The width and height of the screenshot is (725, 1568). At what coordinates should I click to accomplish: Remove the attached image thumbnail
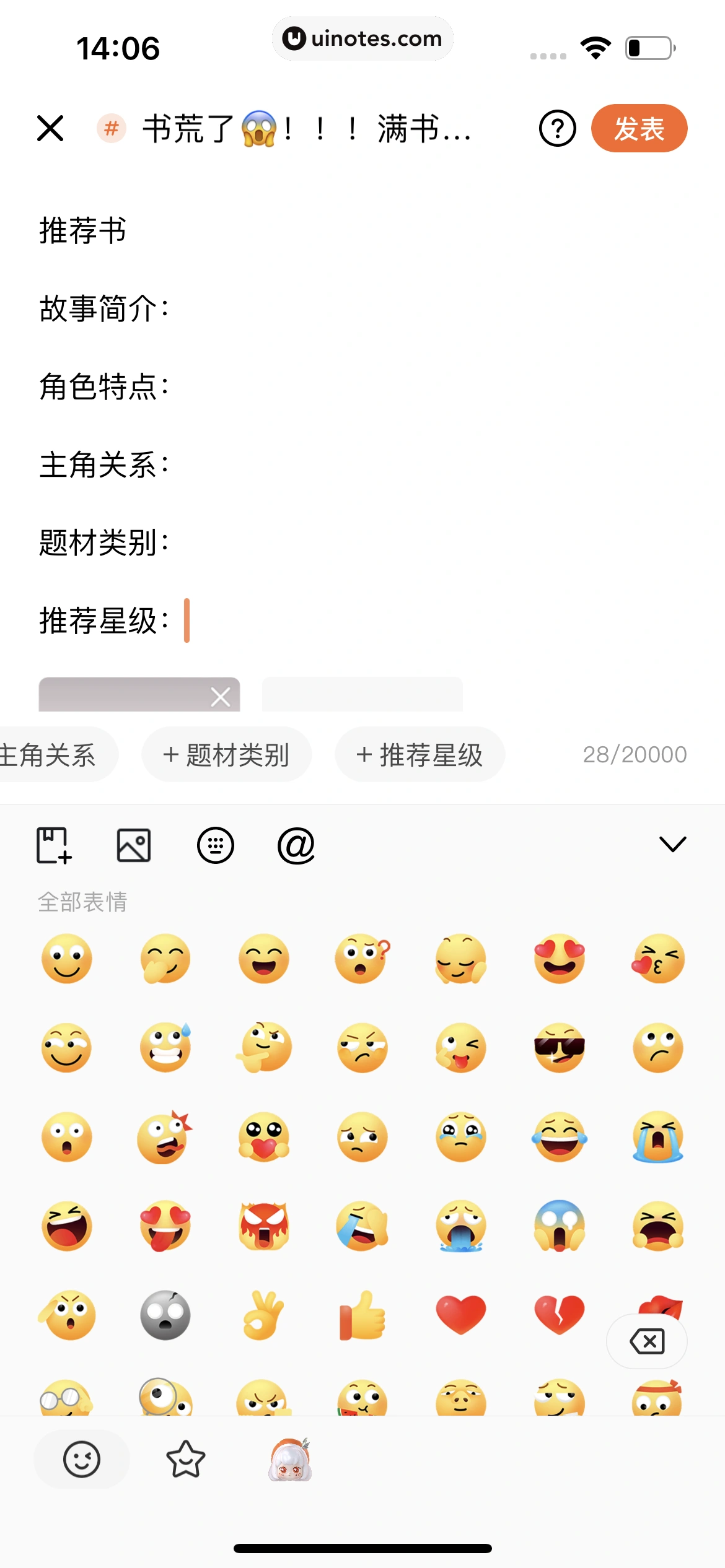(221, 697)
